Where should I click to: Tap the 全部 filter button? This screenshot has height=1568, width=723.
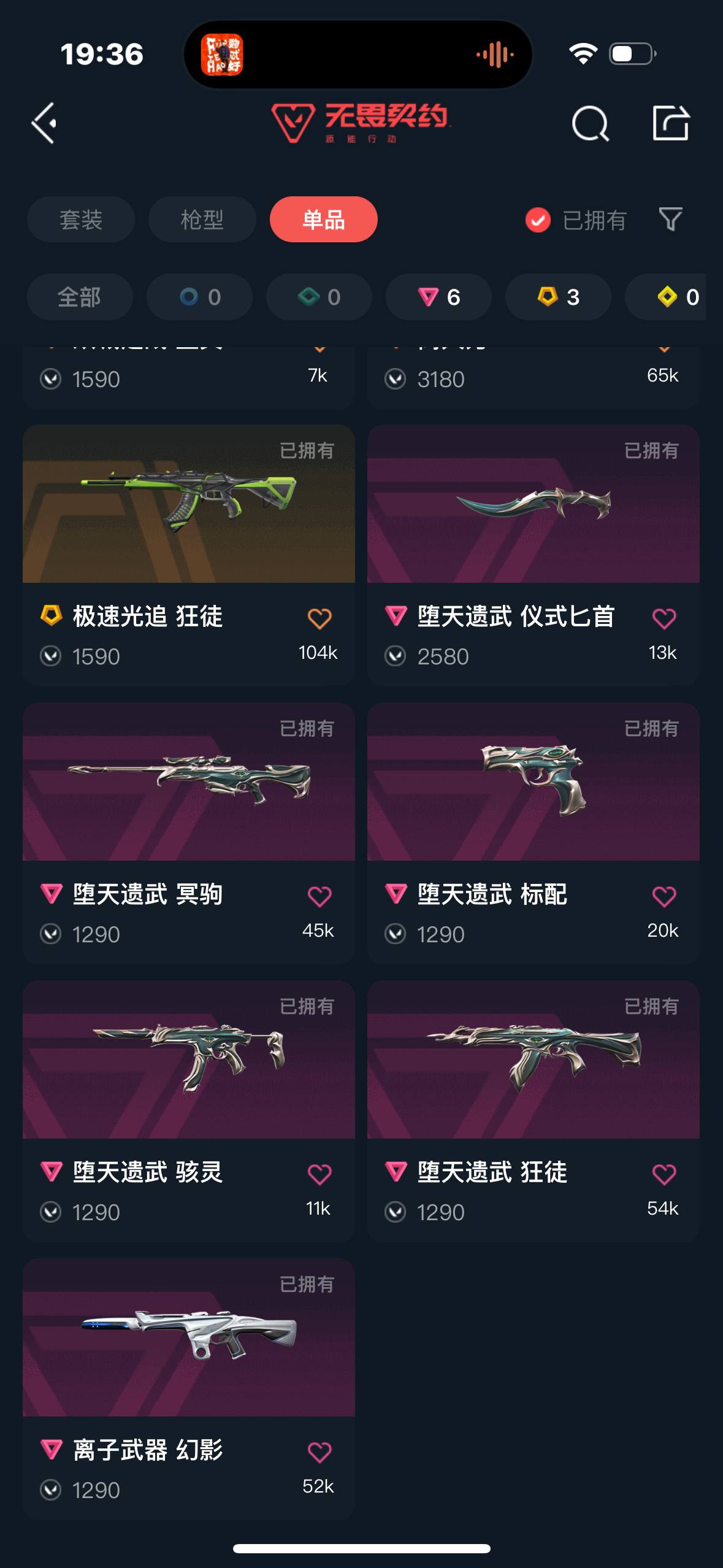[80, 297]
